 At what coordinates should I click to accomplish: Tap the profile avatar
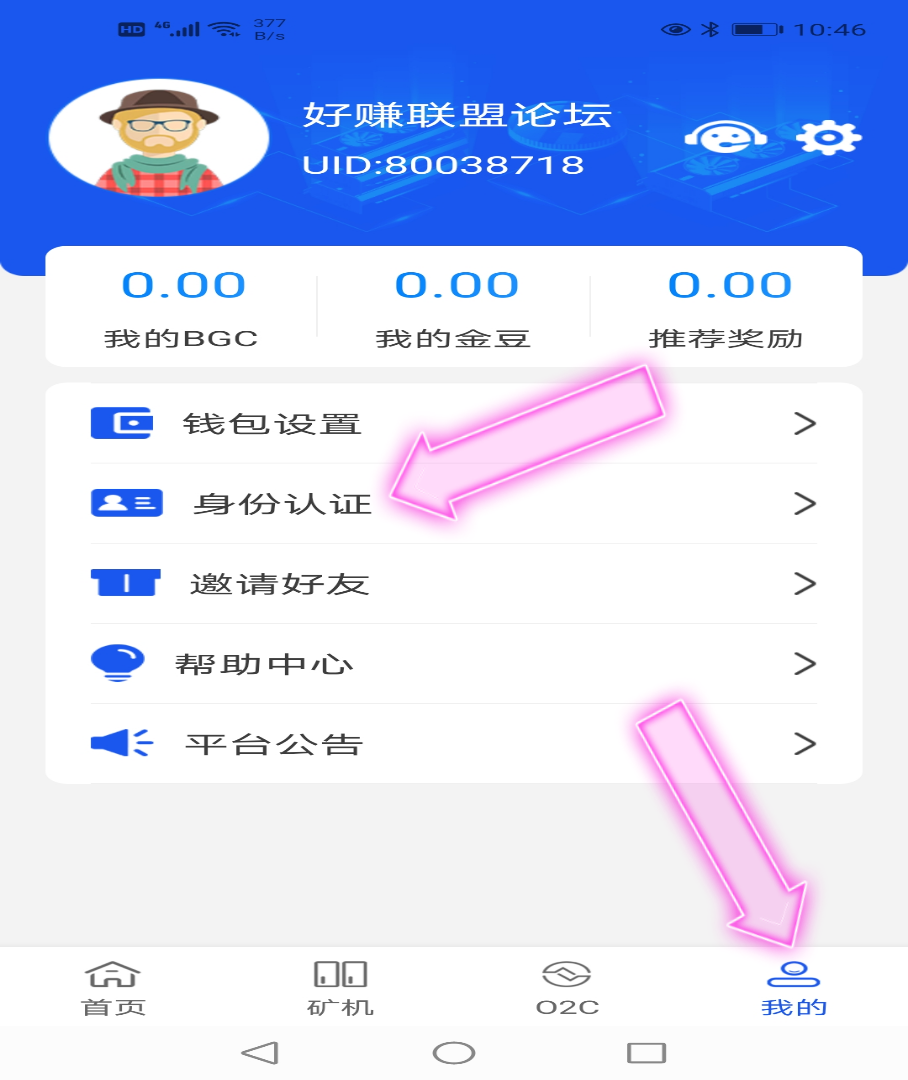click(x=158, y=137)
